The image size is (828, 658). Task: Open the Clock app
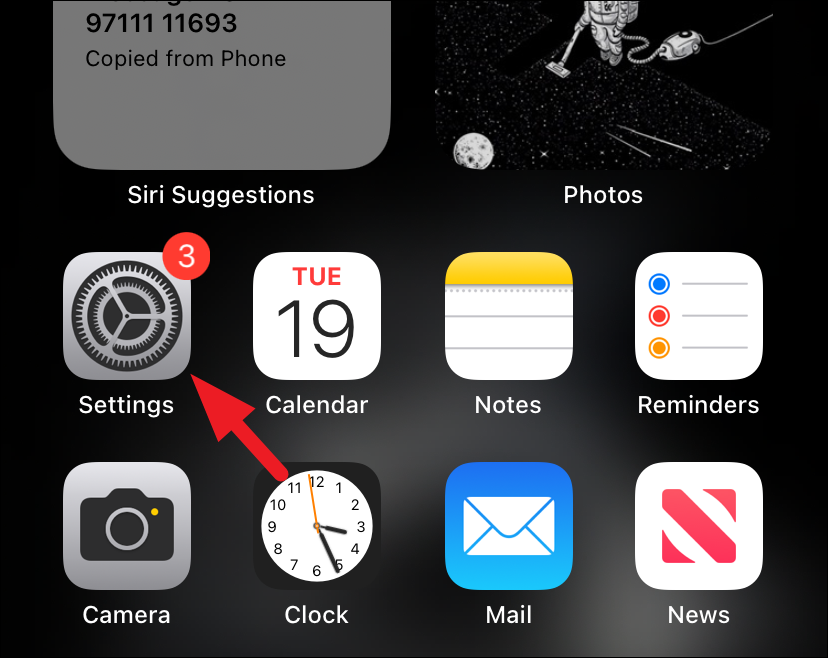click(x=317, y=526)
